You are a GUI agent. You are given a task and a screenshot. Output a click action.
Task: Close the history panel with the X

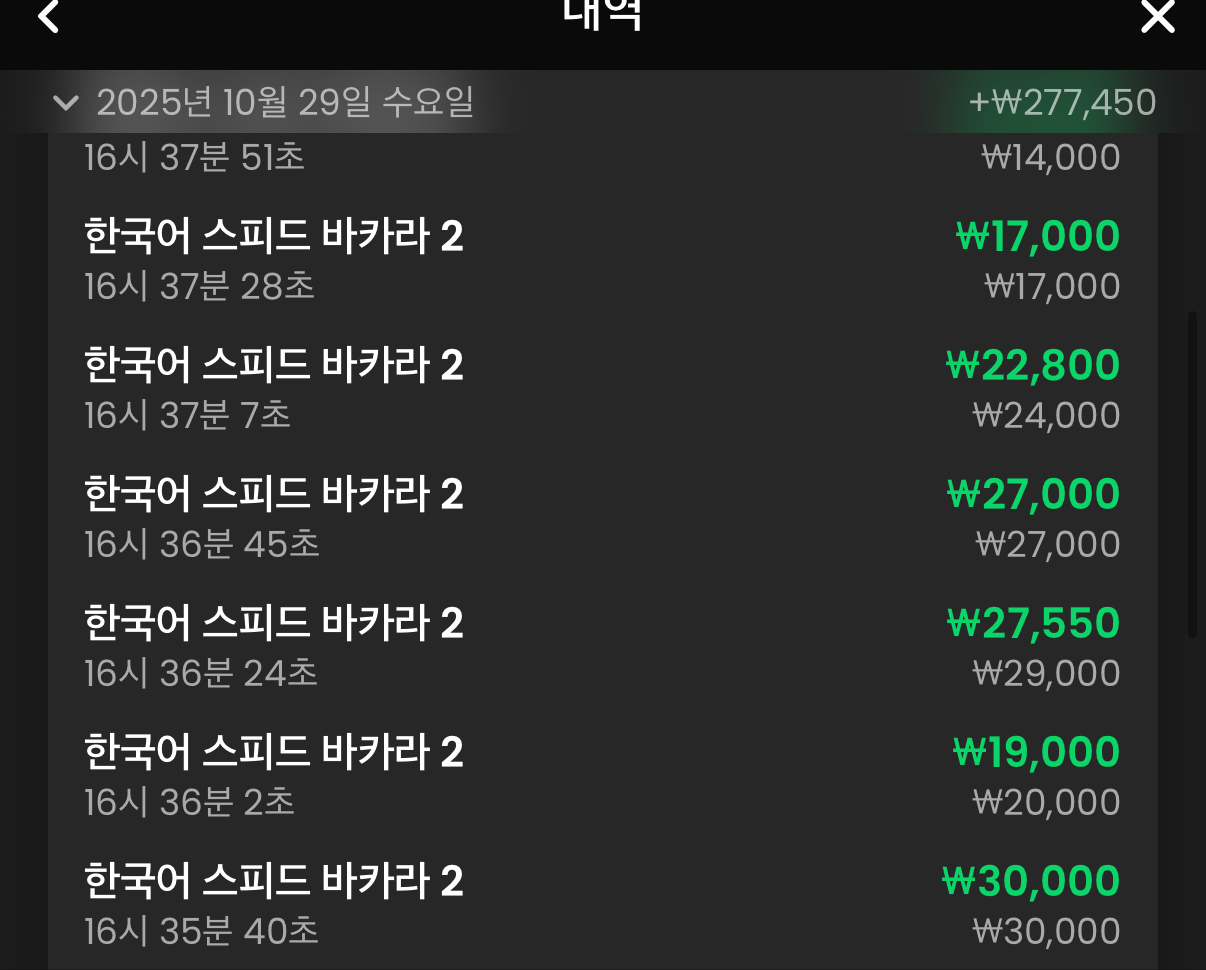(x=1157, y=16)
